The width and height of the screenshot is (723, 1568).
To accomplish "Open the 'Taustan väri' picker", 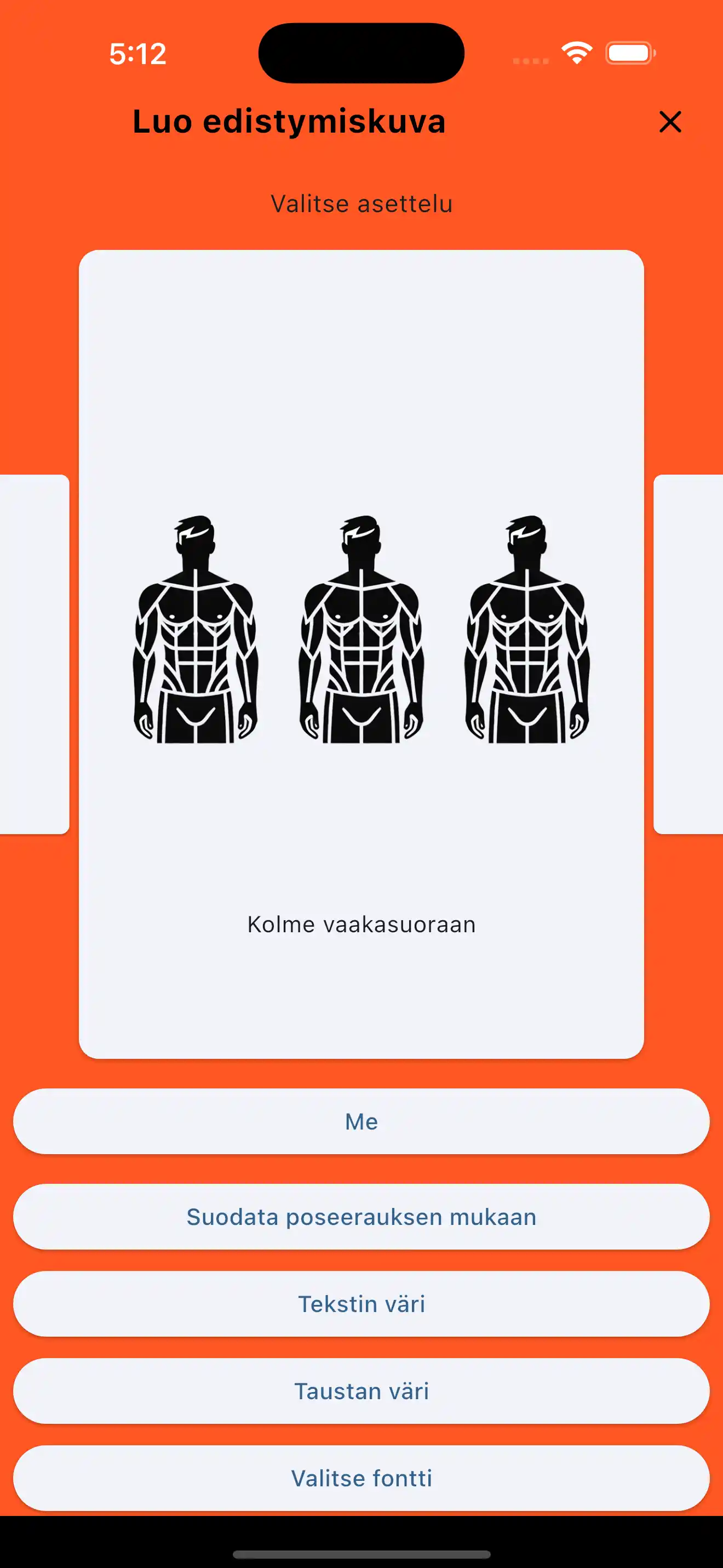I will coord(361,1391).
